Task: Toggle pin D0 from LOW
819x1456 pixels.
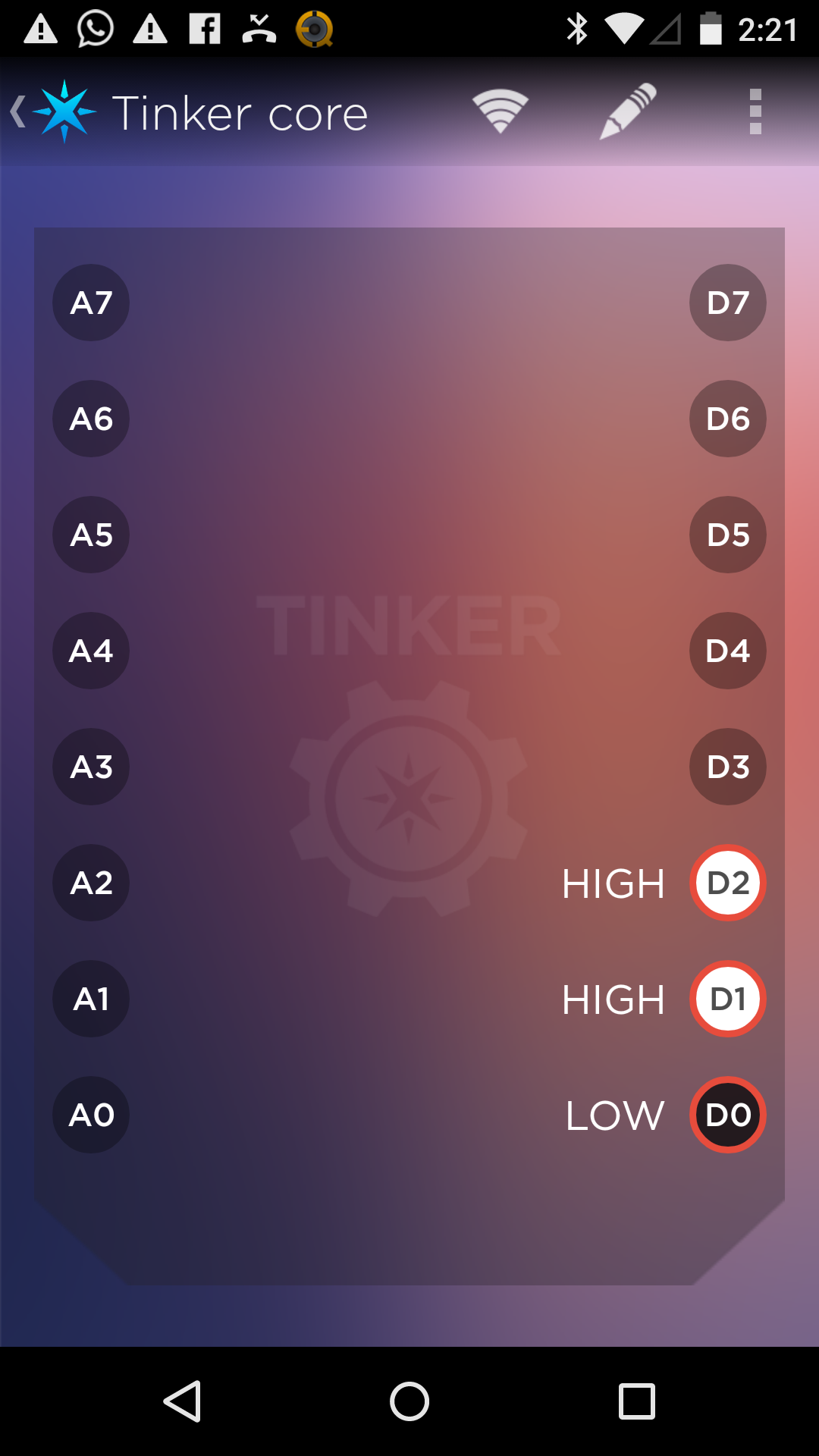Action: pyautogui.click(x=728, y=1115)
